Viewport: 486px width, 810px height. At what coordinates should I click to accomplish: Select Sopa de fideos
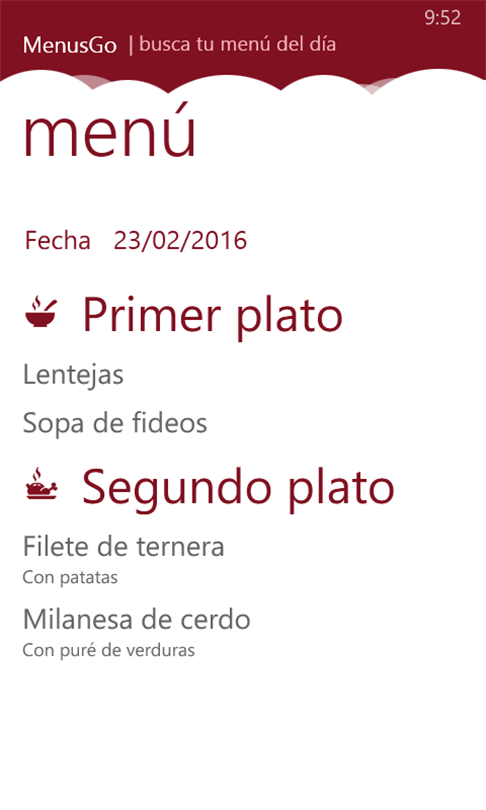click(115, 423)
